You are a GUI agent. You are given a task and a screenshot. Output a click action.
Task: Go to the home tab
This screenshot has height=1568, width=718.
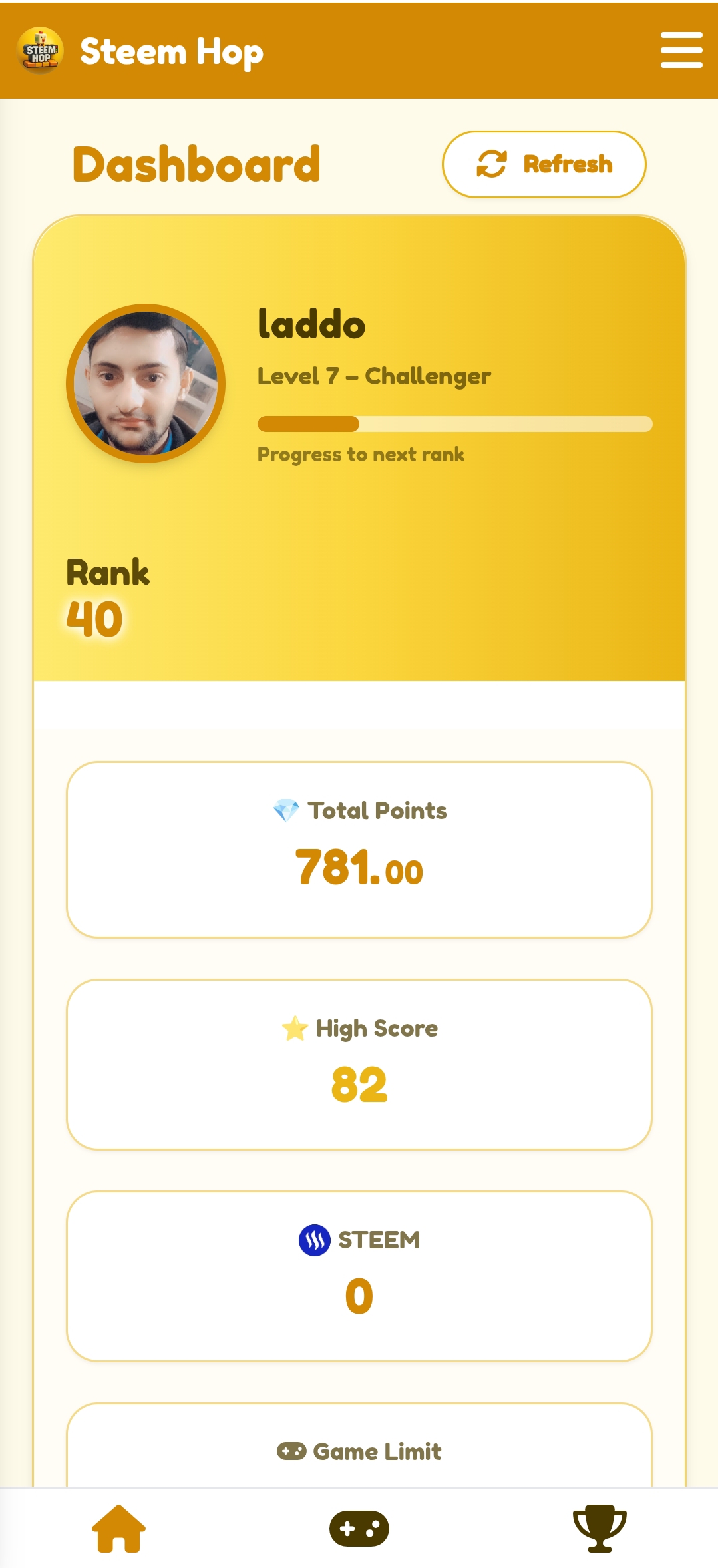(118, 1529)
